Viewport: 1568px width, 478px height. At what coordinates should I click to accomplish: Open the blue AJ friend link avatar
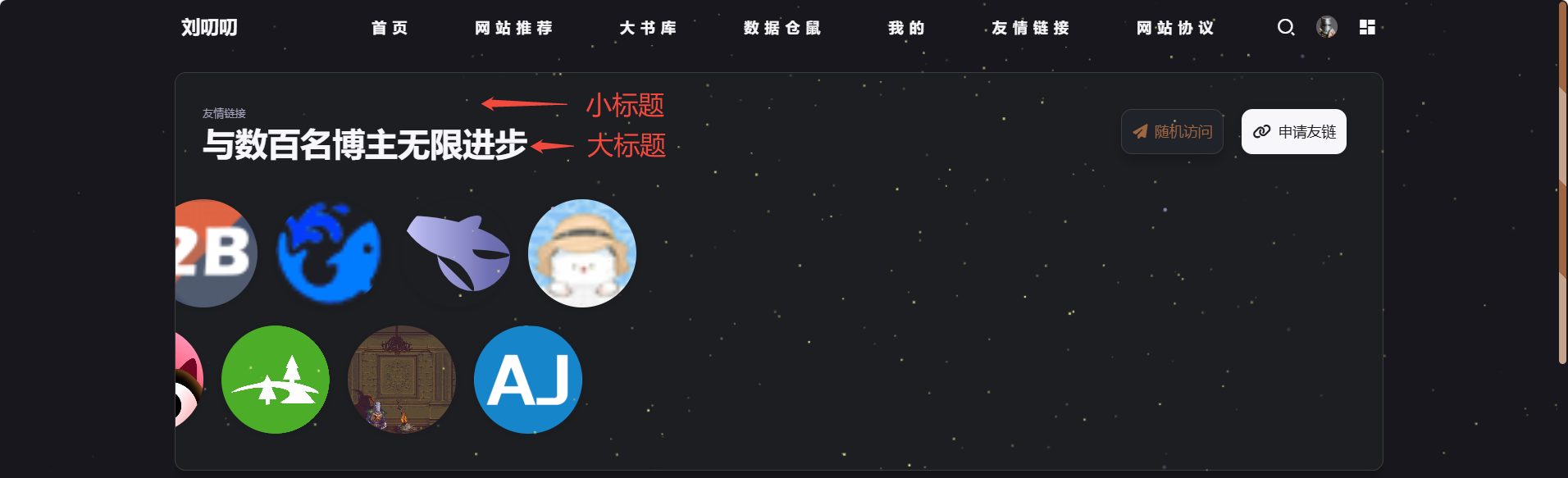[528, 380]
